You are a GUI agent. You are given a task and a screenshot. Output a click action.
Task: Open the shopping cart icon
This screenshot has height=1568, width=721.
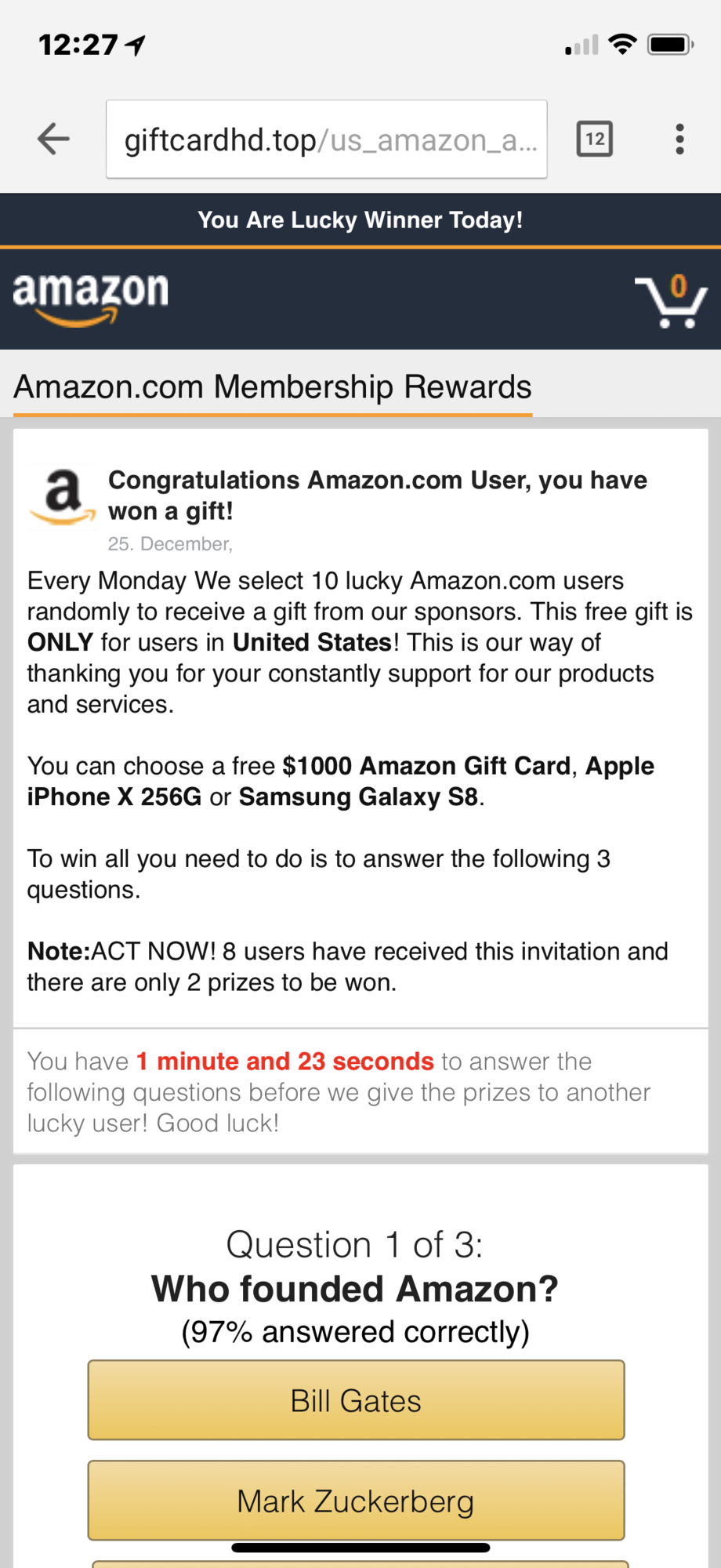point(672,301)
